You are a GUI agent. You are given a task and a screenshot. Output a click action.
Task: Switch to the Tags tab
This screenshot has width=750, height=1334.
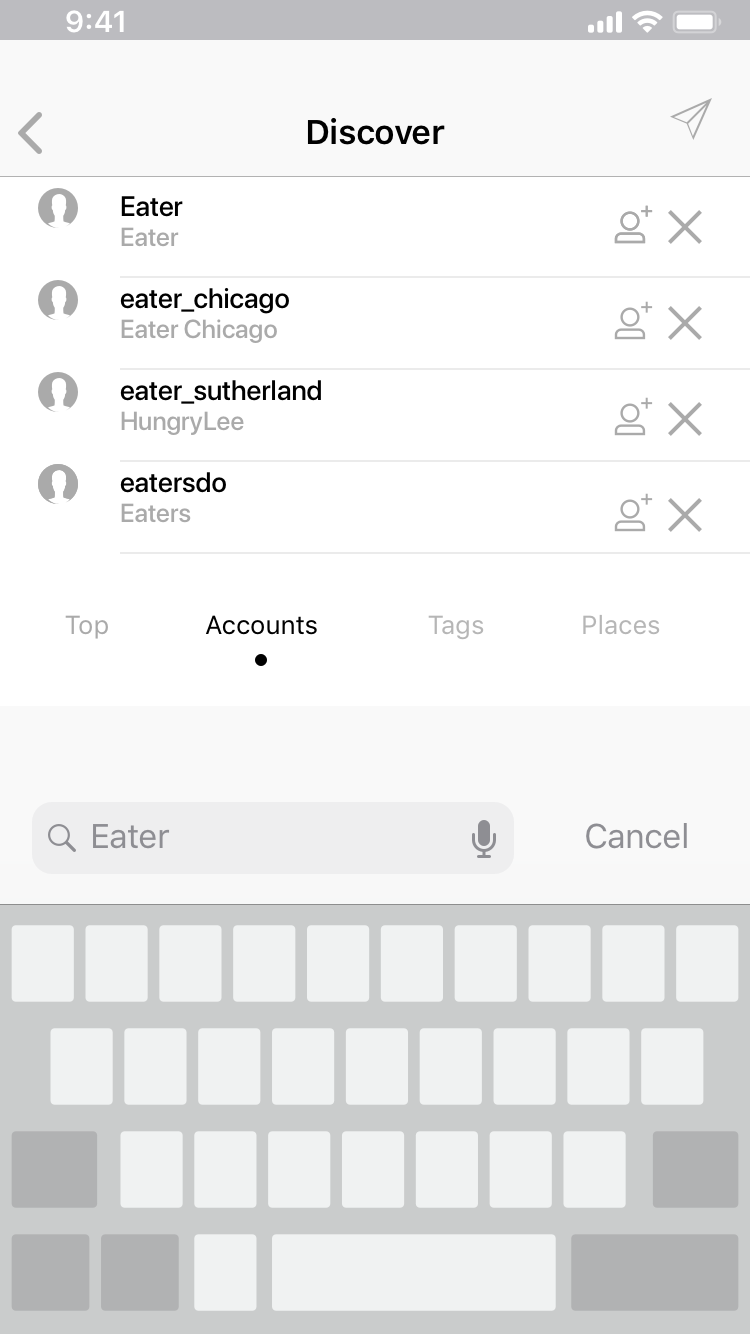(456, 625)
